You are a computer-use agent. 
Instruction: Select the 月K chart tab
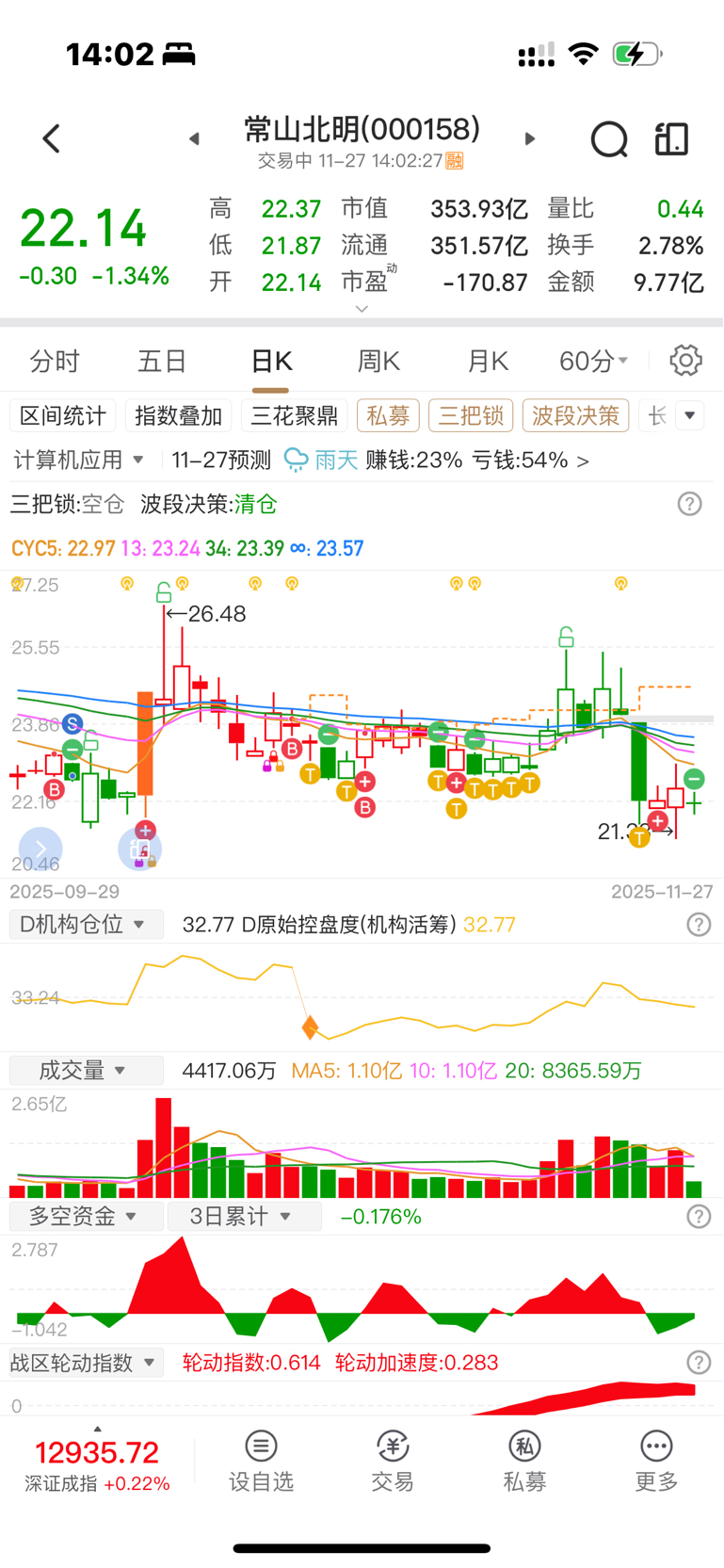488,361
